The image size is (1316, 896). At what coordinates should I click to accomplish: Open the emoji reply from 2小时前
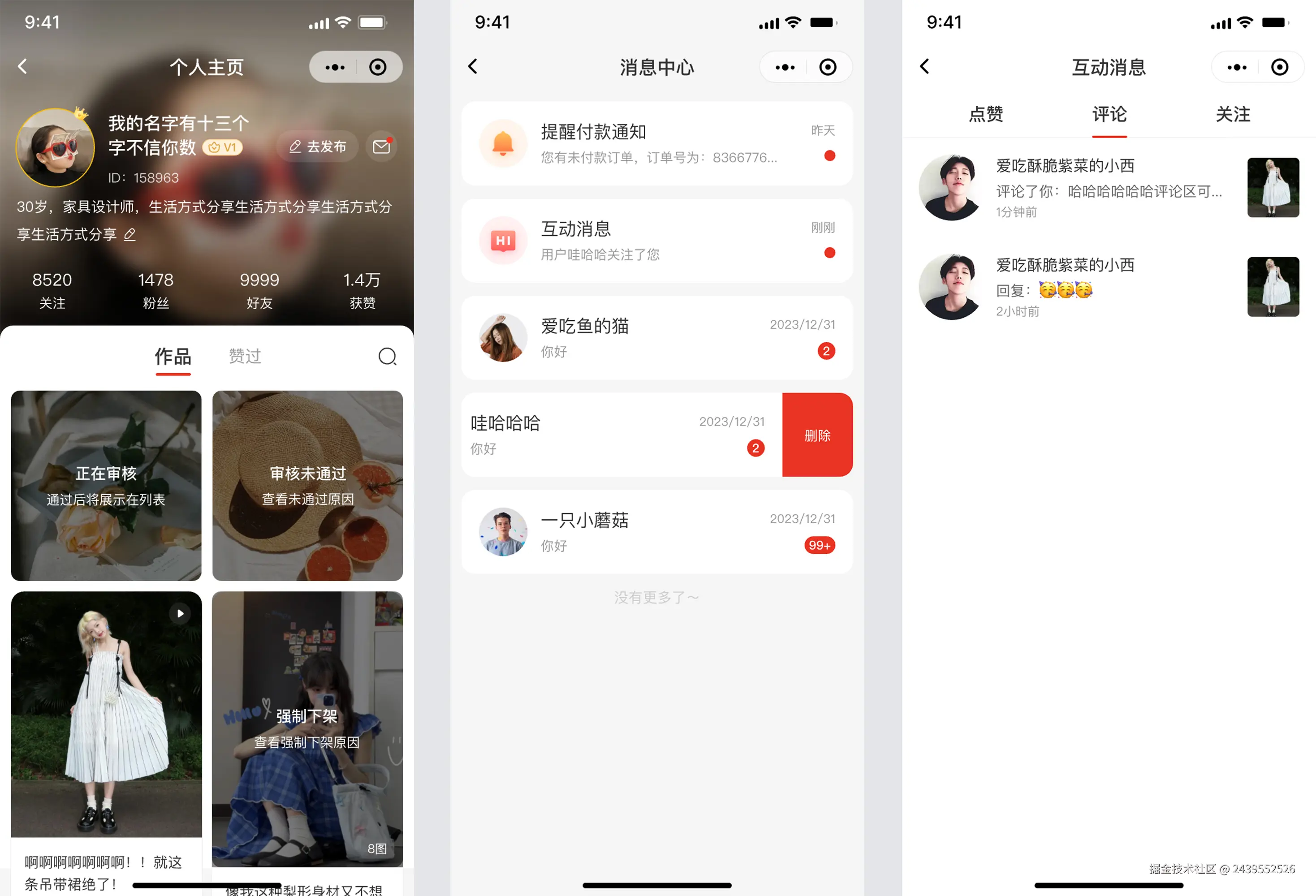click(1108, 287)
